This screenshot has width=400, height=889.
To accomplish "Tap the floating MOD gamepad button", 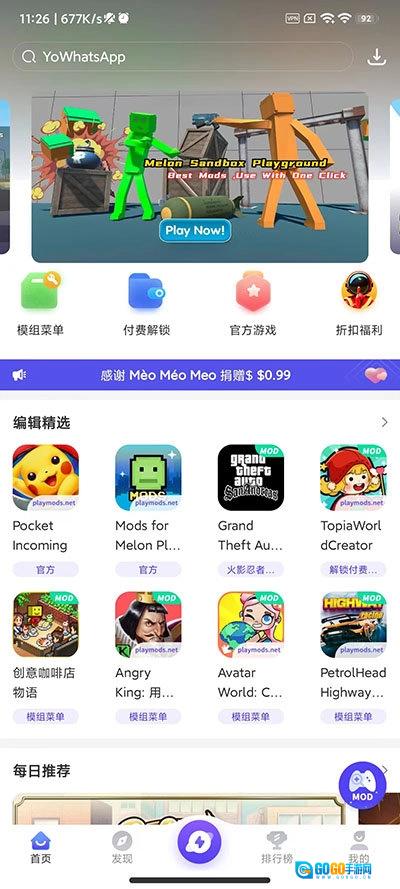I will [x=362, y=785].
